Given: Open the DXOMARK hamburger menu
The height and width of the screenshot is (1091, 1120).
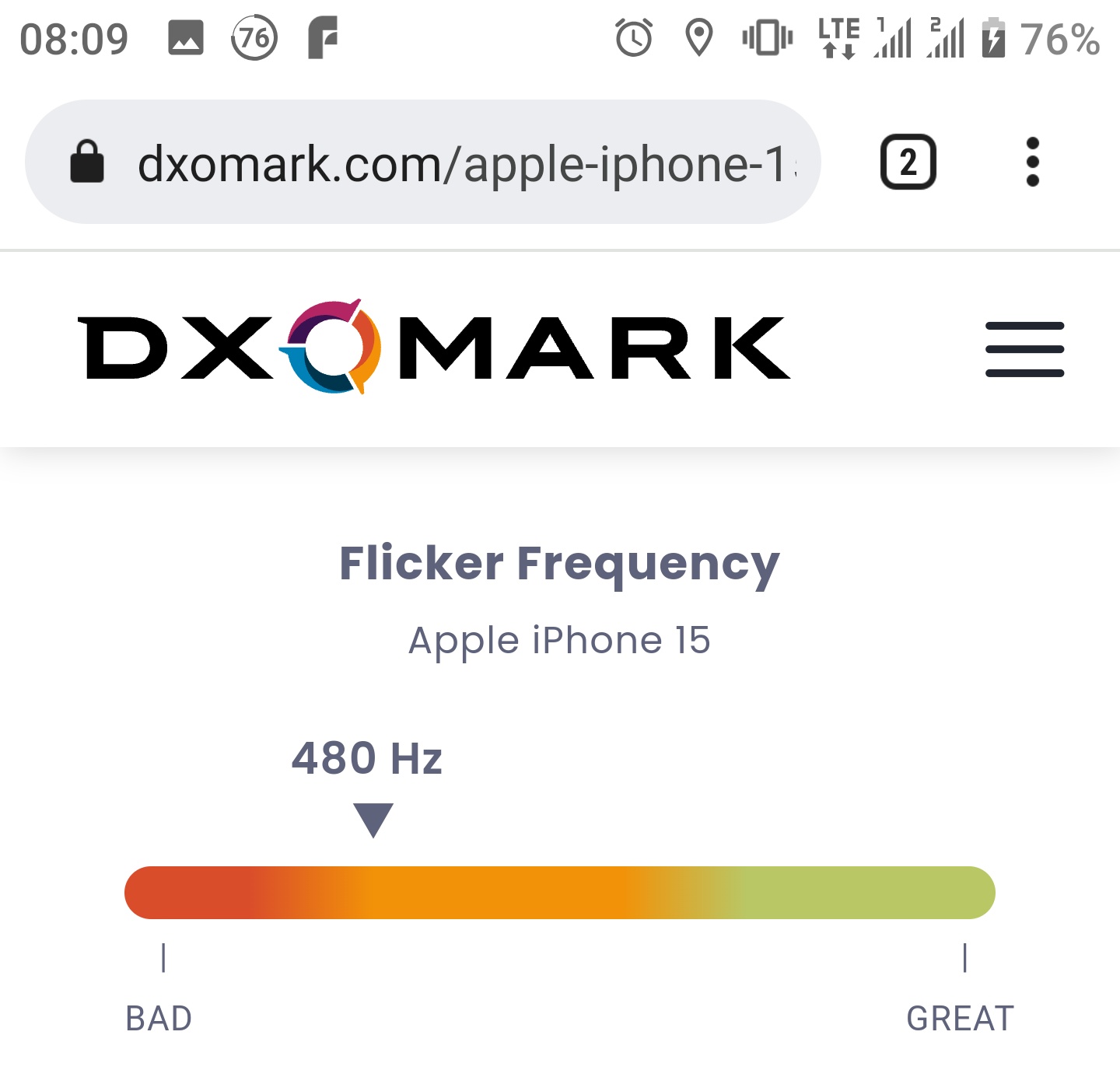Looking at the screenshot, I should click(x=1024, y=349).
